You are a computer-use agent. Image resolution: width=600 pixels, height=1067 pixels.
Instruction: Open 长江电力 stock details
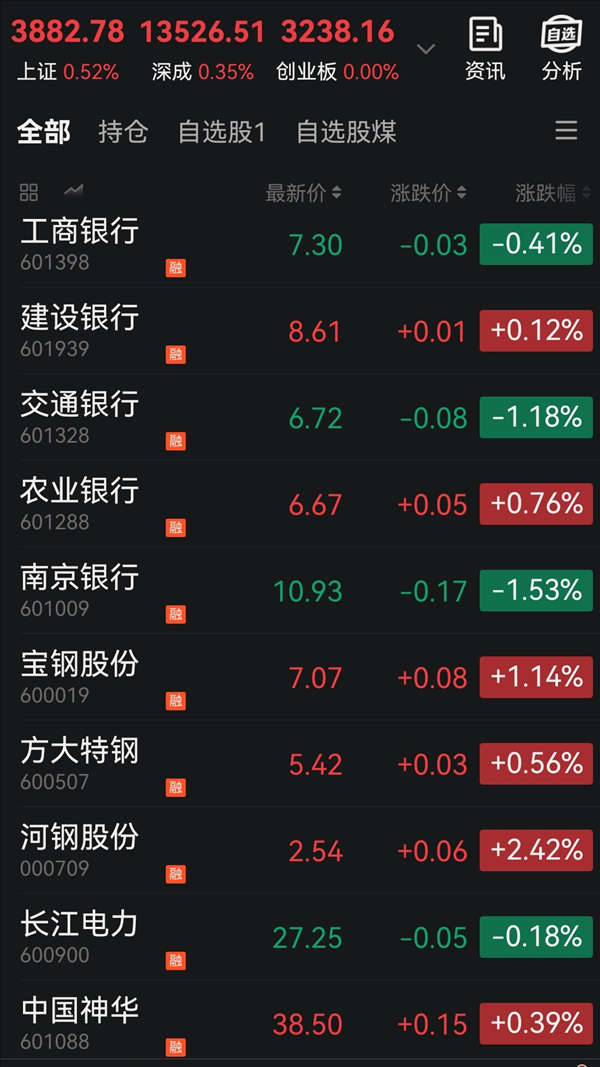pyautogui.click(x=80, y=936)
